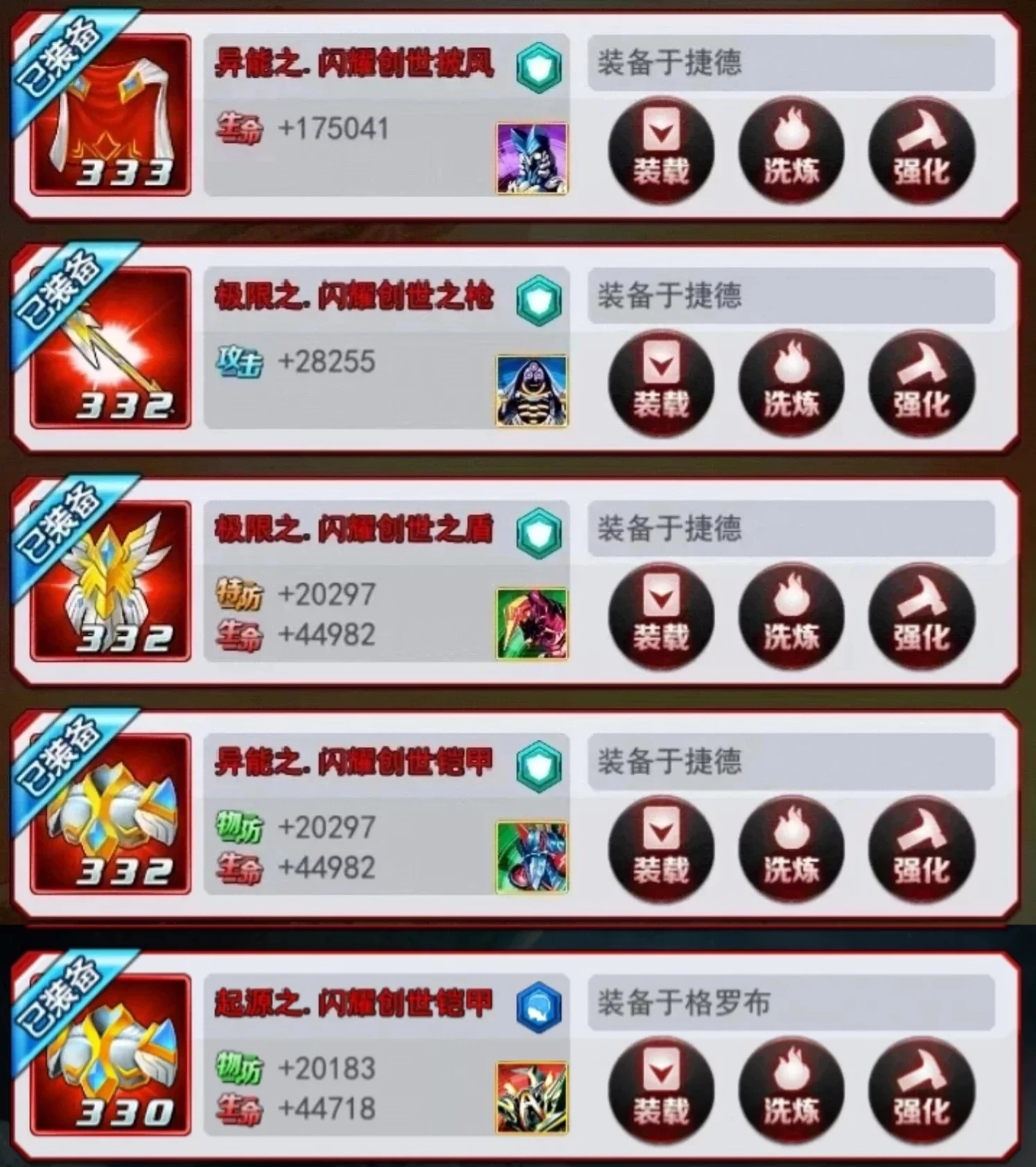The height and width of the screenshot is (1167, 1036).
Task: Tap 装载 for 起源之.闪耀创世铠甲
Action: coord(660,1091)
